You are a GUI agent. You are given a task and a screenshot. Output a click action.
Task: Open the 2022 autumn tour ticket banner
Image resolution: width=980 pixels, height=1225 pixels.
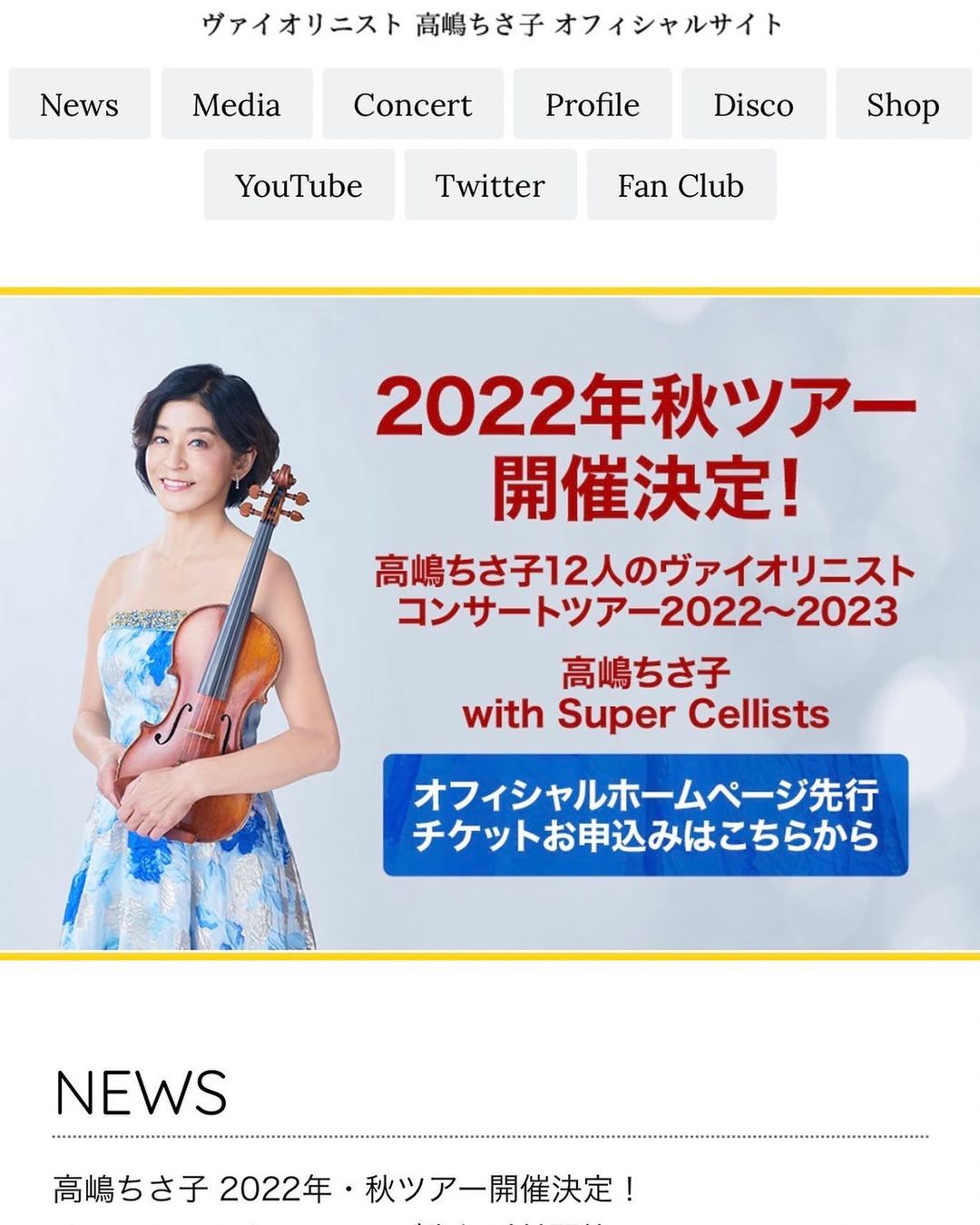tap(645, 814)
